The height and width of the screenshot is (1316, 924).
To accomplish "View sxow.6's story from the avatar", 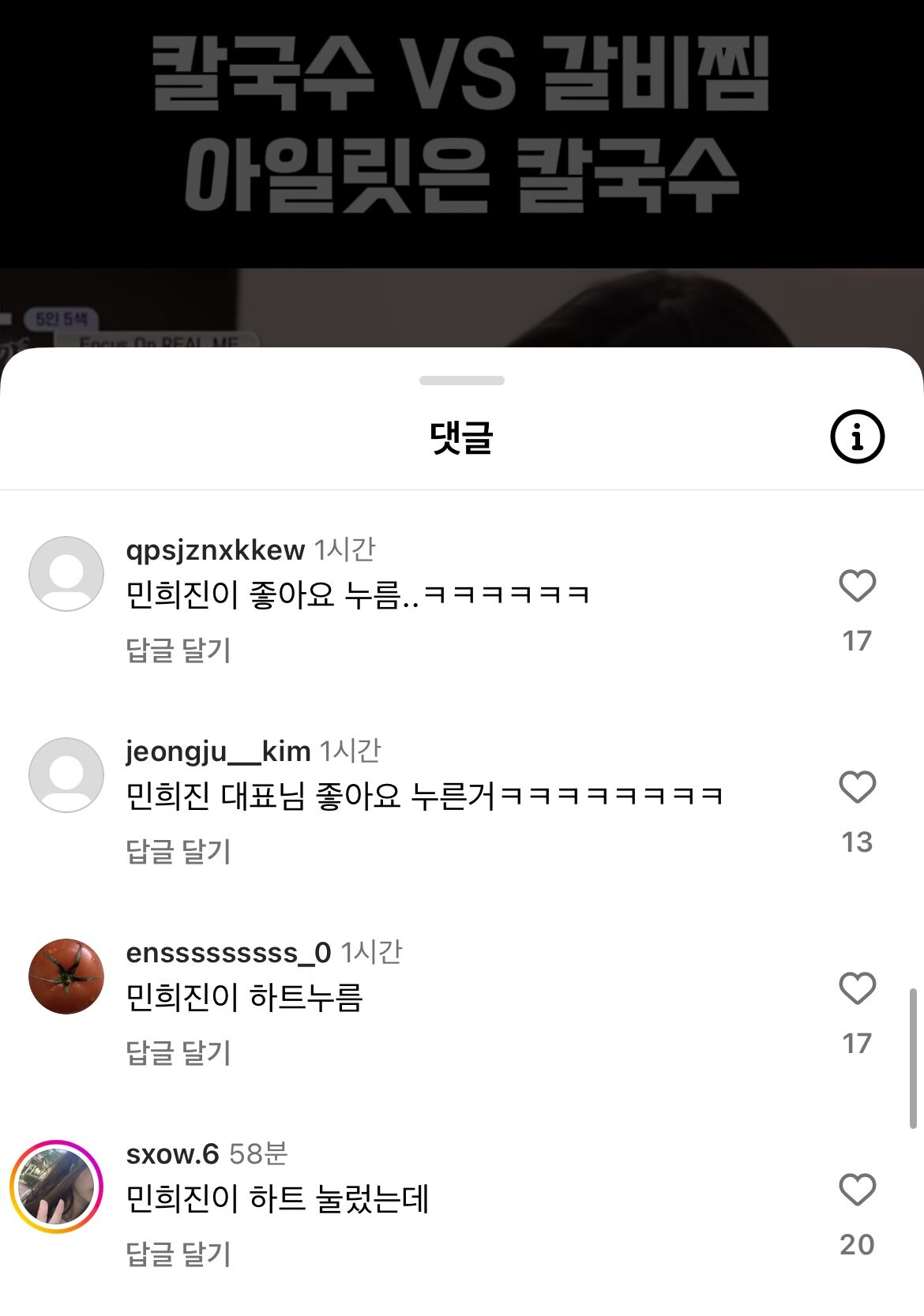I will point(57,1187).
